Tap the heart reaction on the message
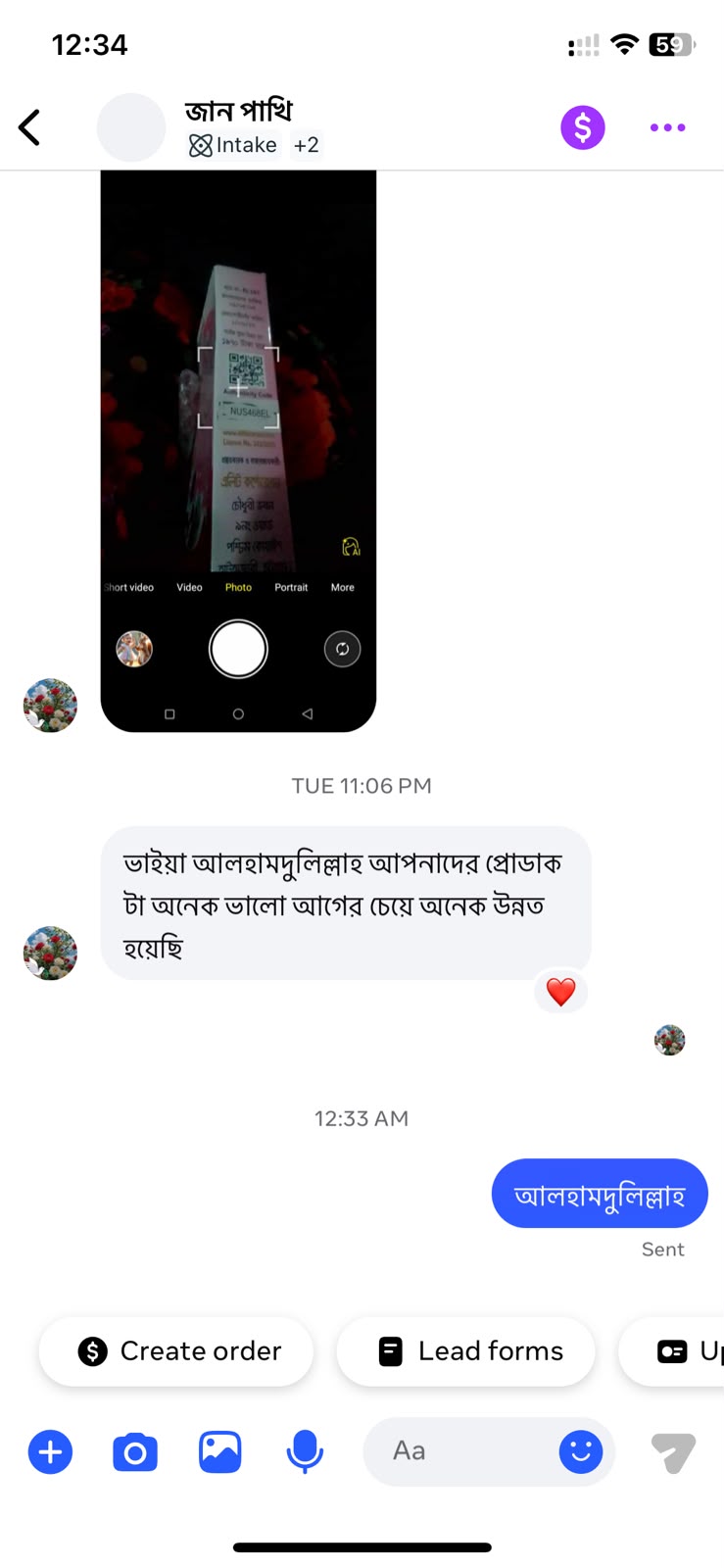The height and width of the screenshot is (1568, 724). coord(560,992)
